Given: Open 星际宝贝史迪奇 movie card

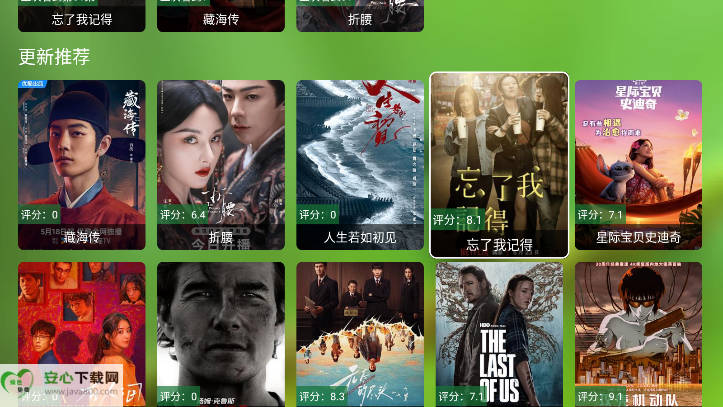Looking at the screenshot, I should [x=638, y=164].
